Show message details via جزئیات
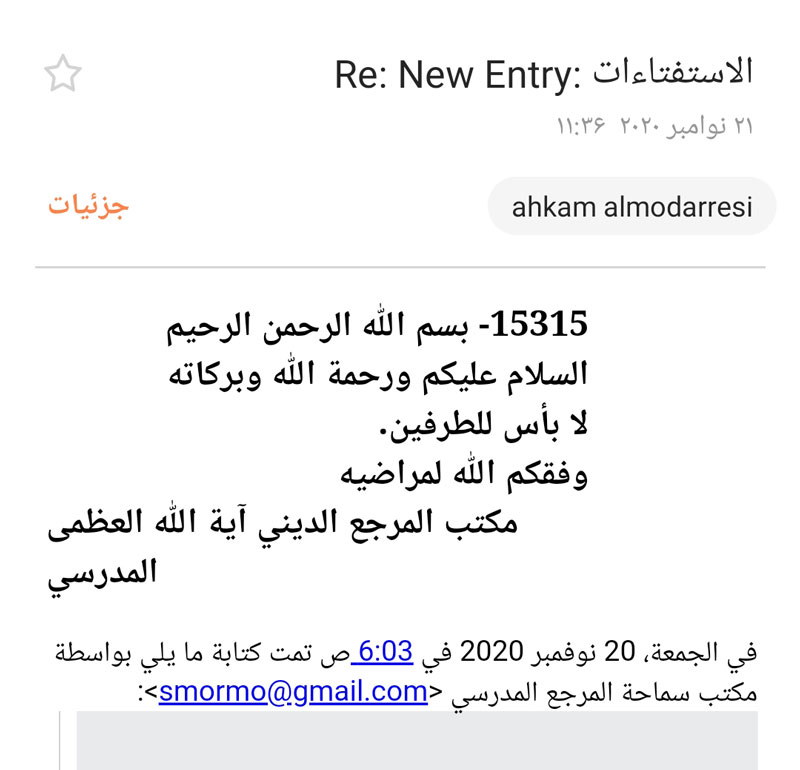The height and width of the screenshot is (770, 800). pos(89,206)
